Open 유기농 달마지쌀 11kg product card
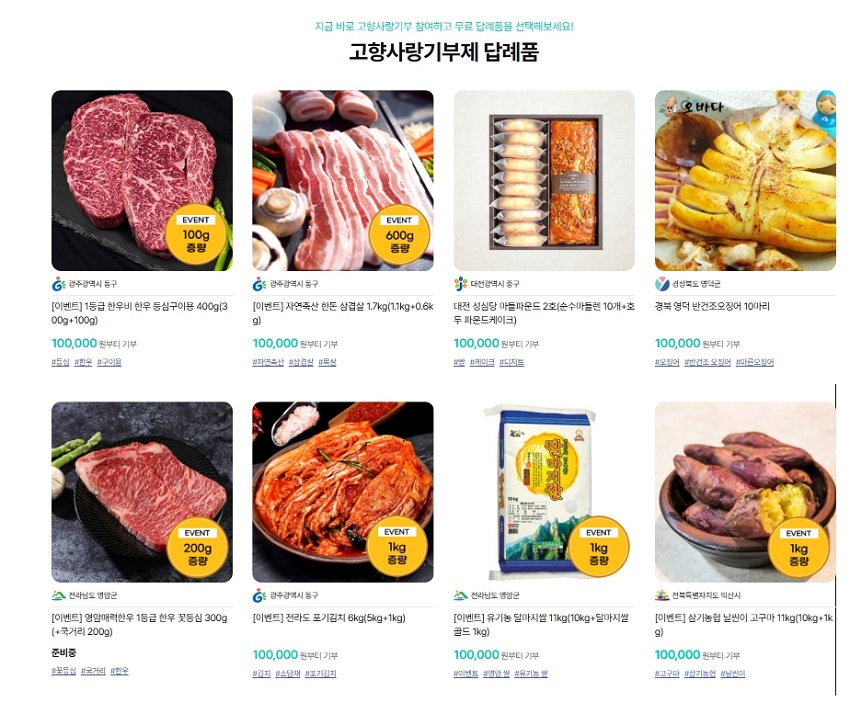This screenshot has height=703, width=850. pos(544,492)
